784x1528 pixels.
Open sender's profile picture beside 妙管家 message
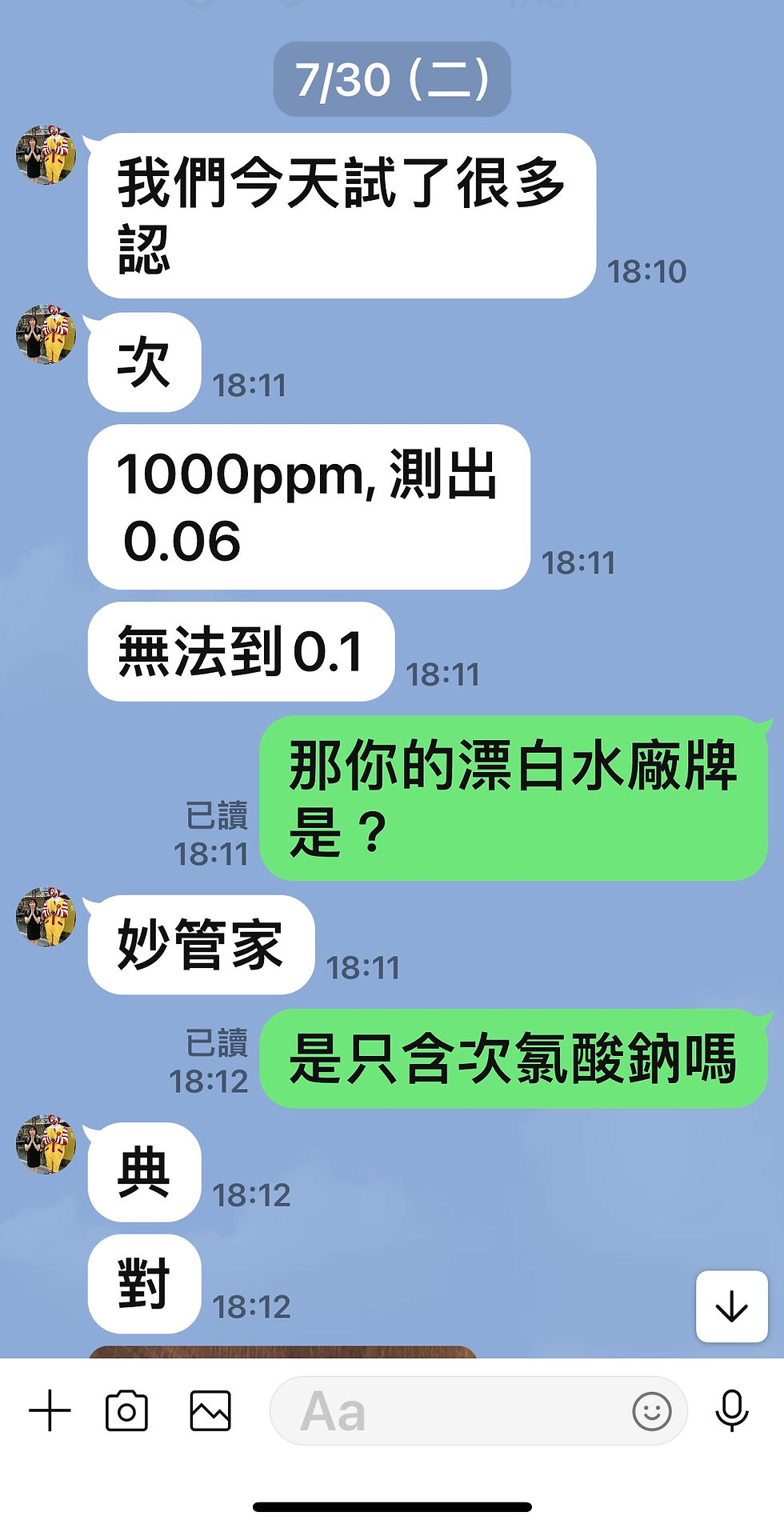46,917
